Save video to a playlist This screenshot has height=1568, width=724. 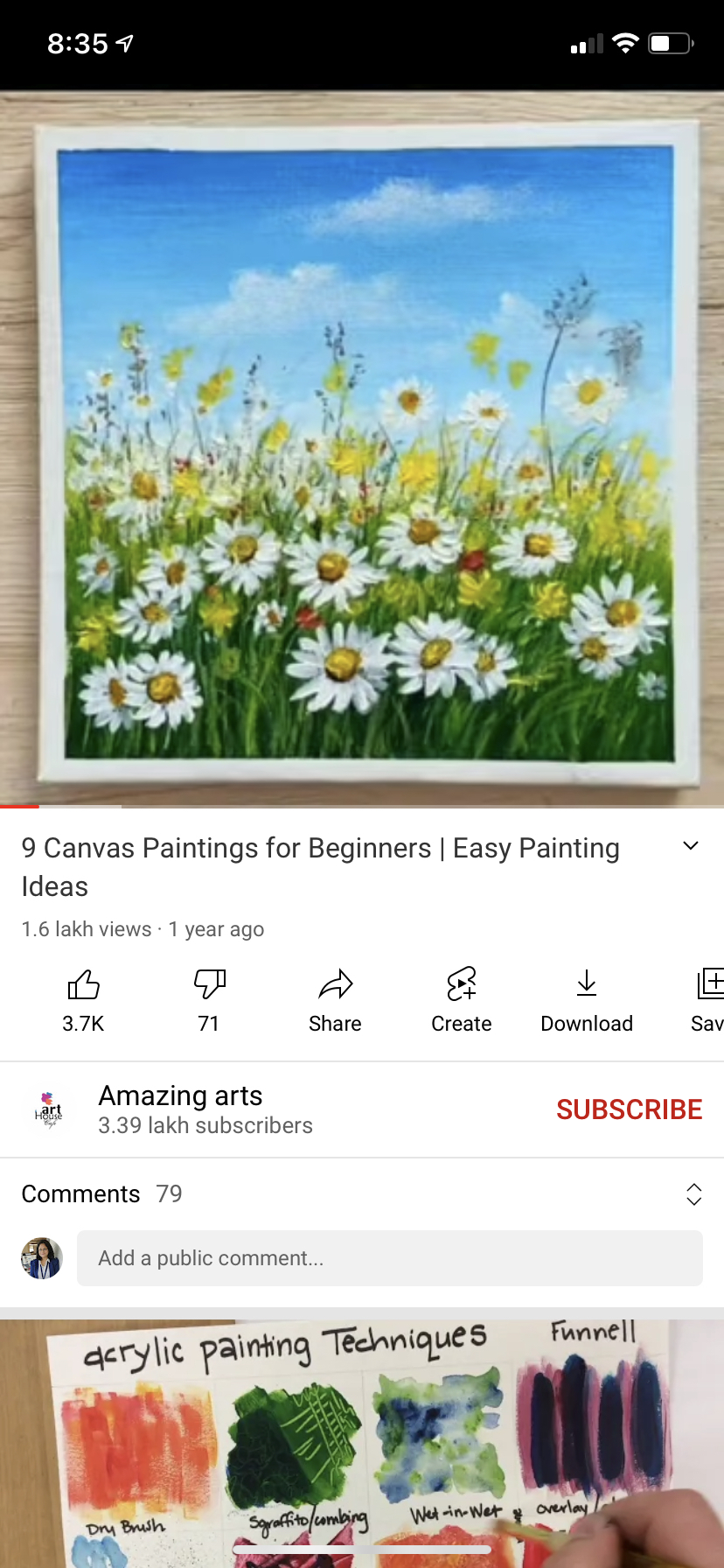click(708, 1001)
